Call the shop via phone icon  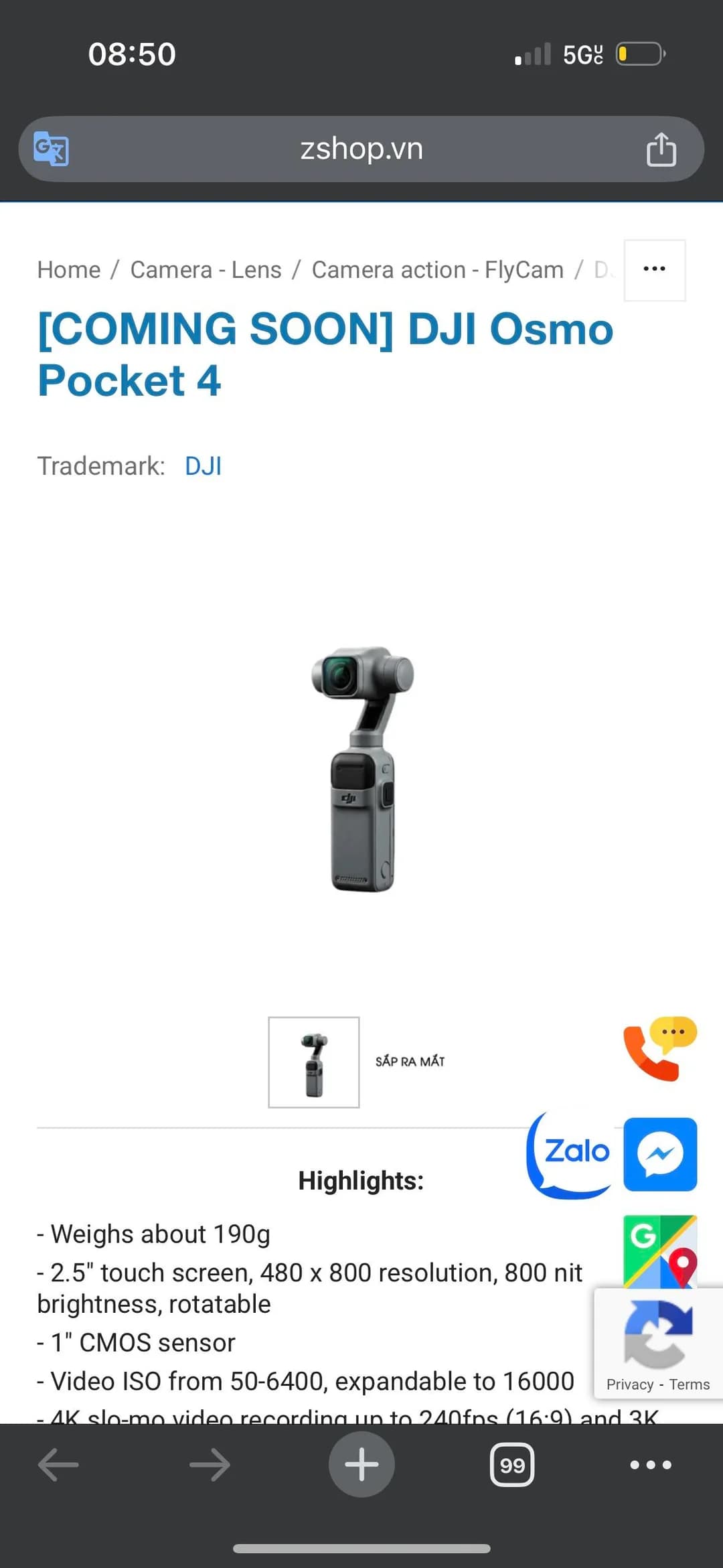pyautogui.click(x=660, y=1049)
